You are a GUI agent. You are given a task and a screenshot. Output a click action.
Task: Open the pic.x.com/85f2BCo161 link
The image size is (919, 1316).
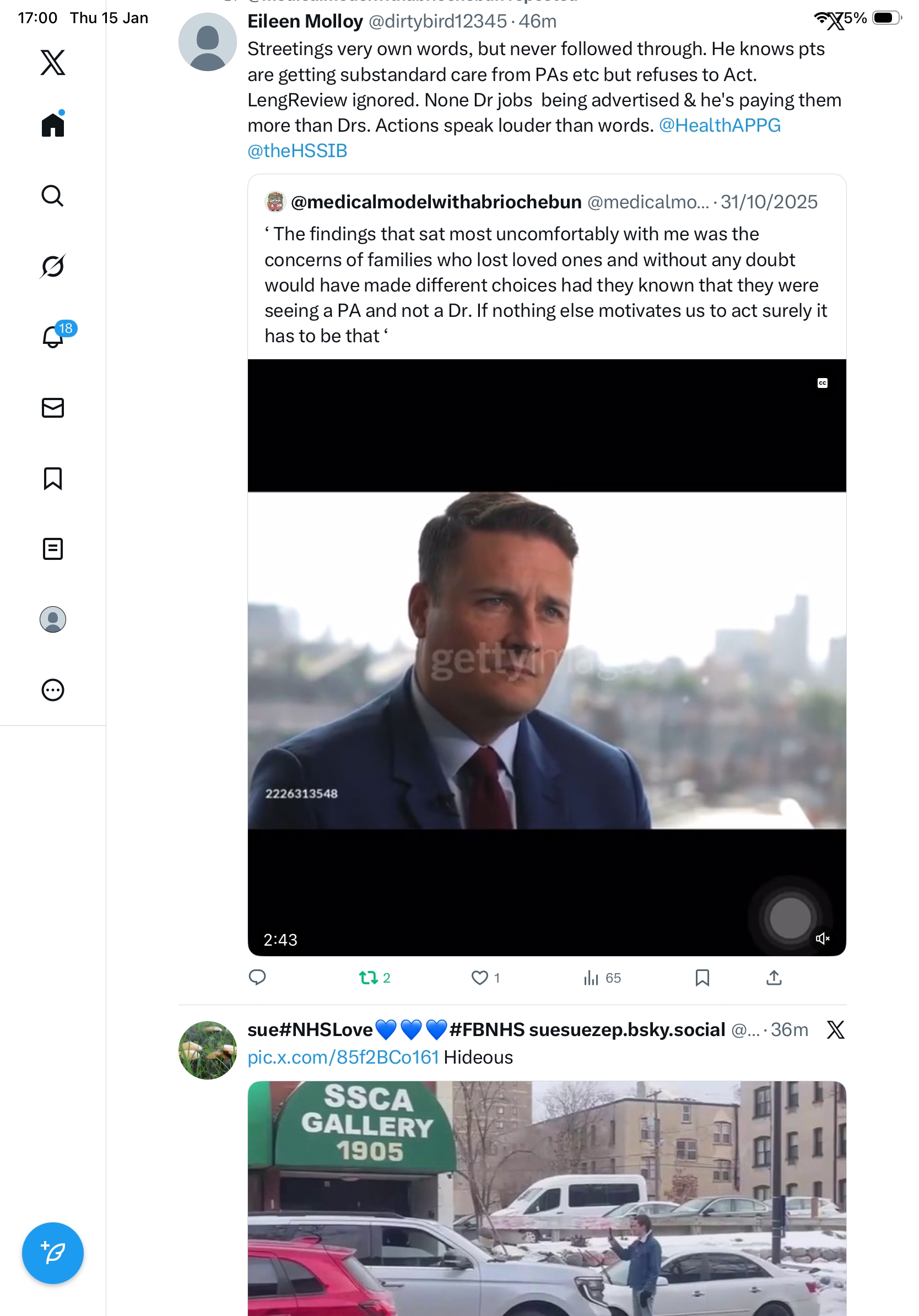click(x=343, y=1057)
